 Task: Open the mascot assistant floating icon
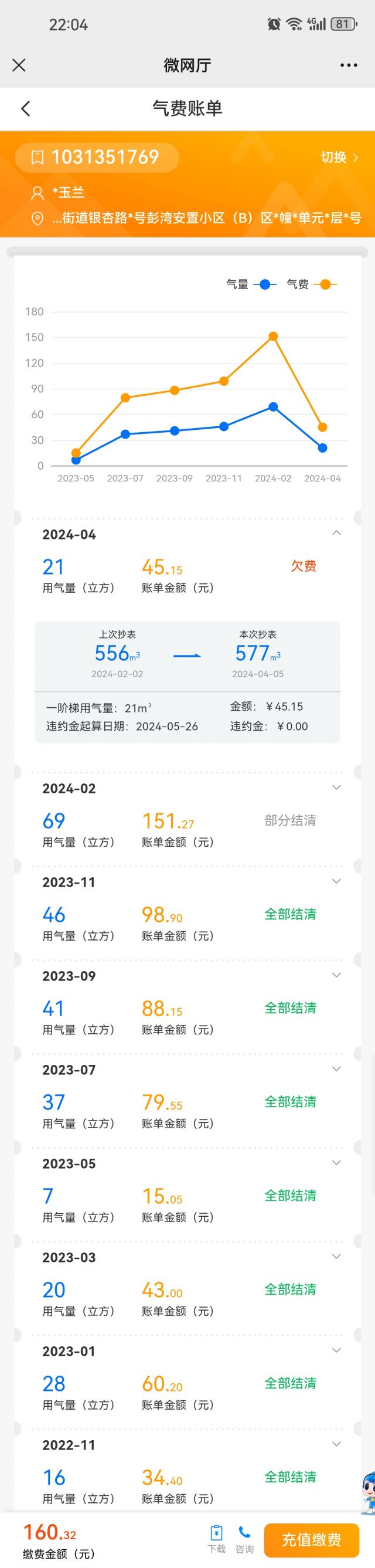(x=369, y=1490)
